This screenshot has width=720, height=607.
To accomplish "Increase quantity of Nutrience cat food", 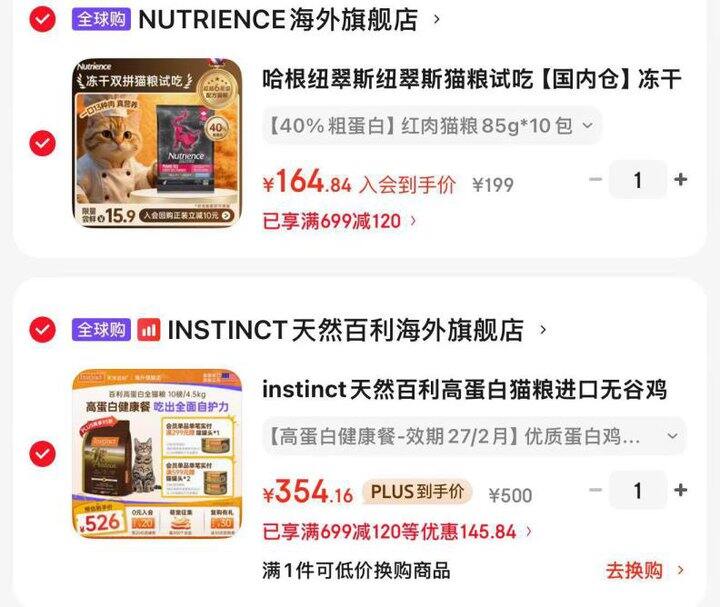I will click(681, 180).
